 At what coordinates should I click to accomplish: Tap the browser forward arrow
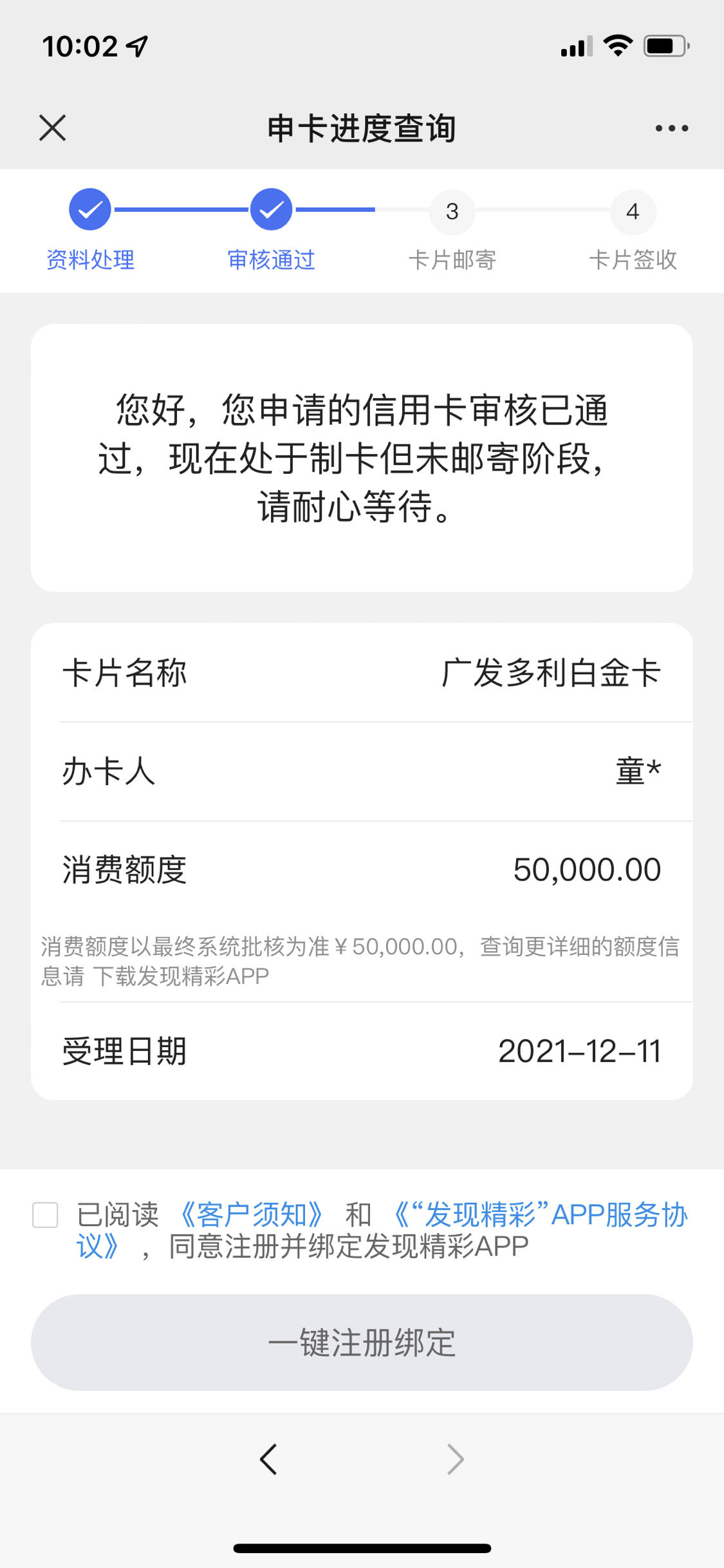pyautogui.click(x=455, y=1459)
